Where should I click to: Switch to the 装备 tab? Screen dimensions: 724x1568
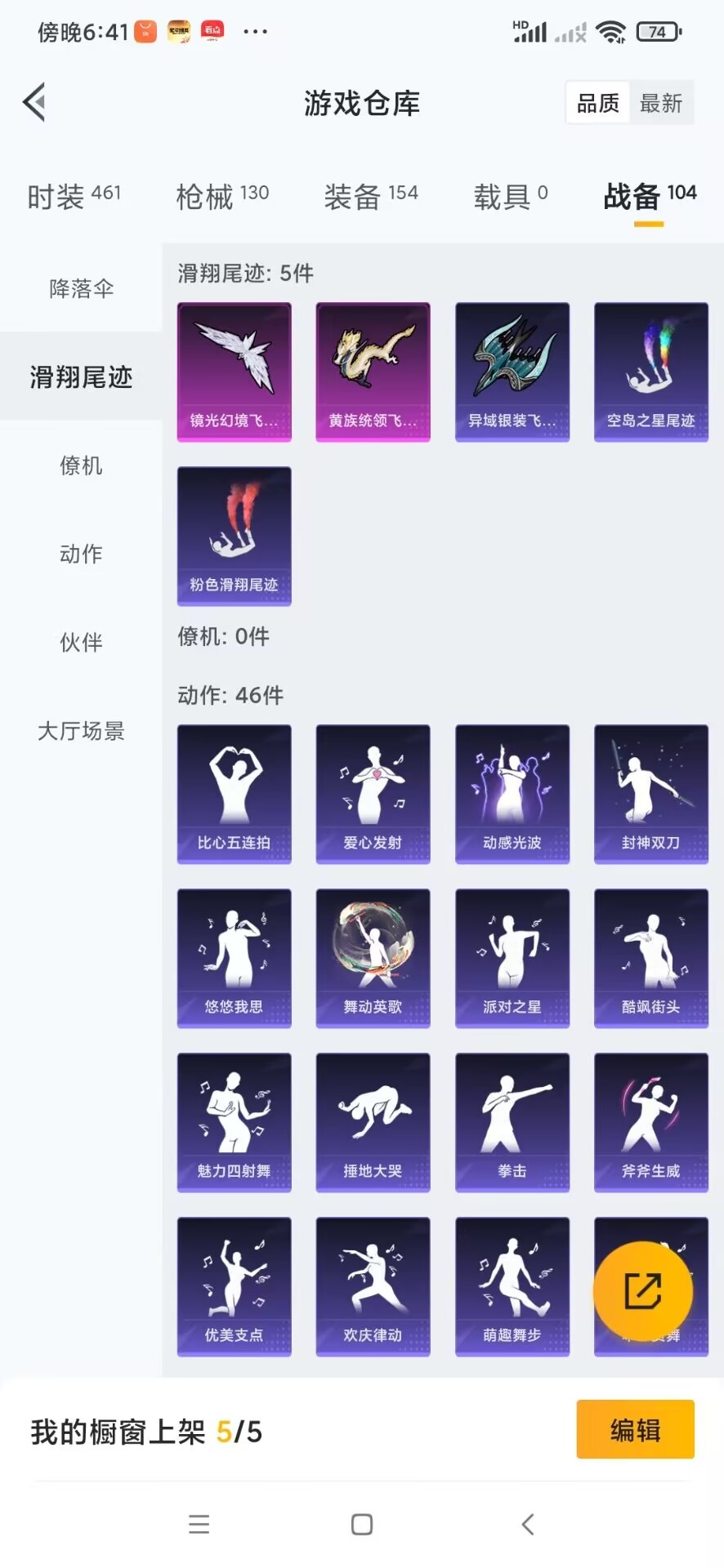coord(371,196)
